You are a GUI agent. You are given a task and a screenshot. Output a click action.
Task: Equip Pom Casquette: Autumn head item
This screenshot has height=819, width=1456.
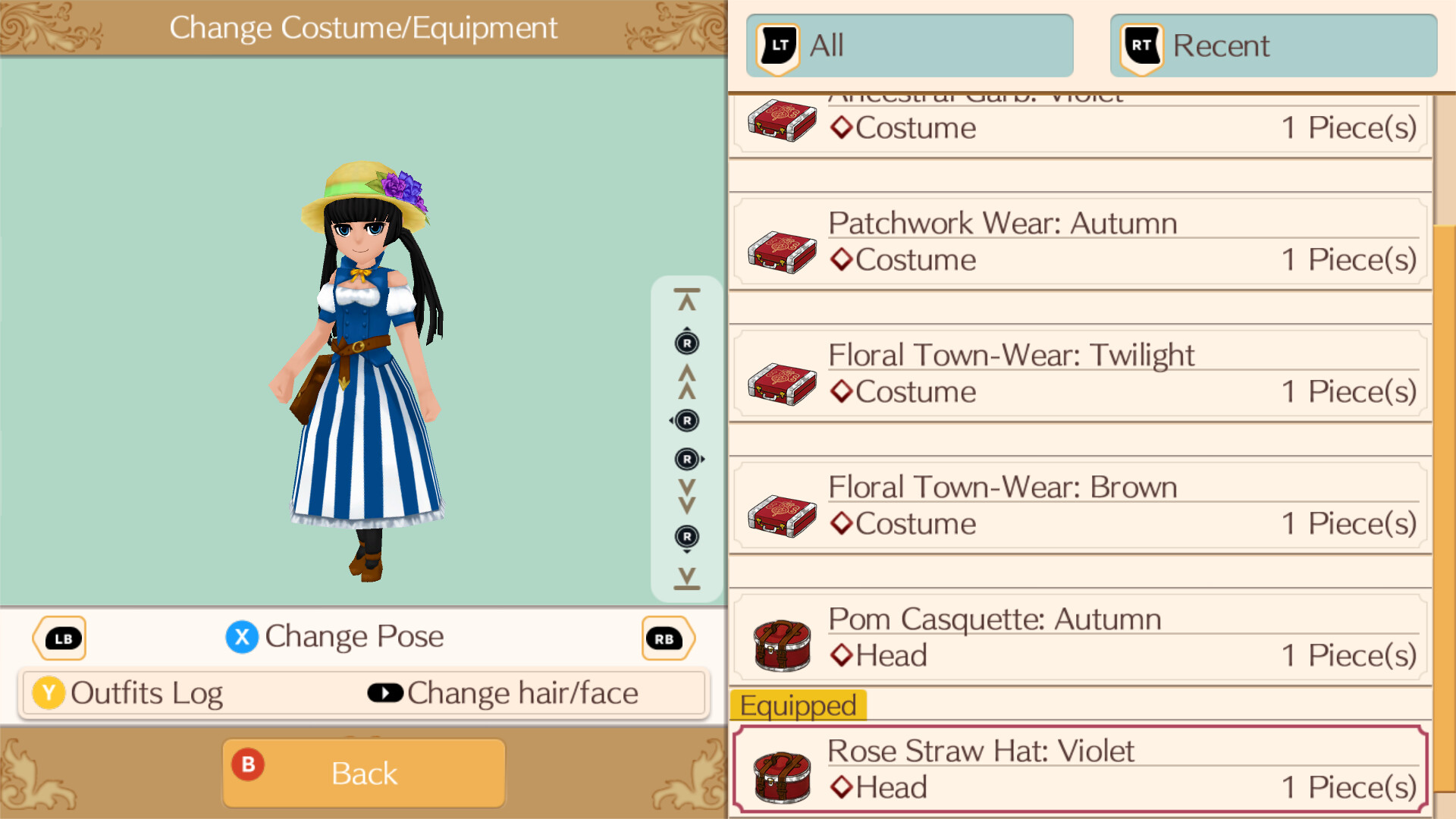(1080, 639)
